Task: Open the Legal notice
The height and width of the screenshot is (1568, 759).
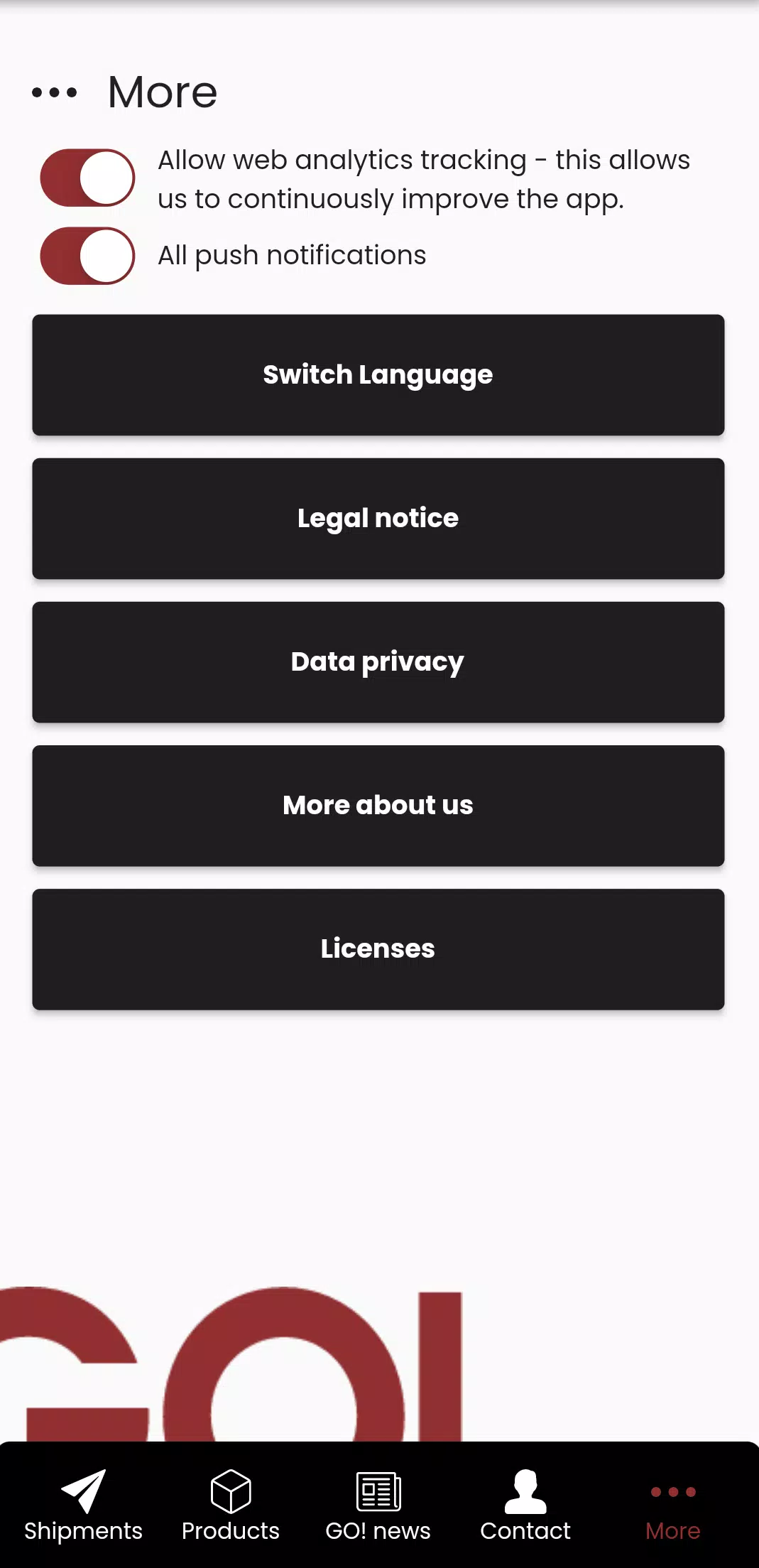Action: tap(378, 519)
